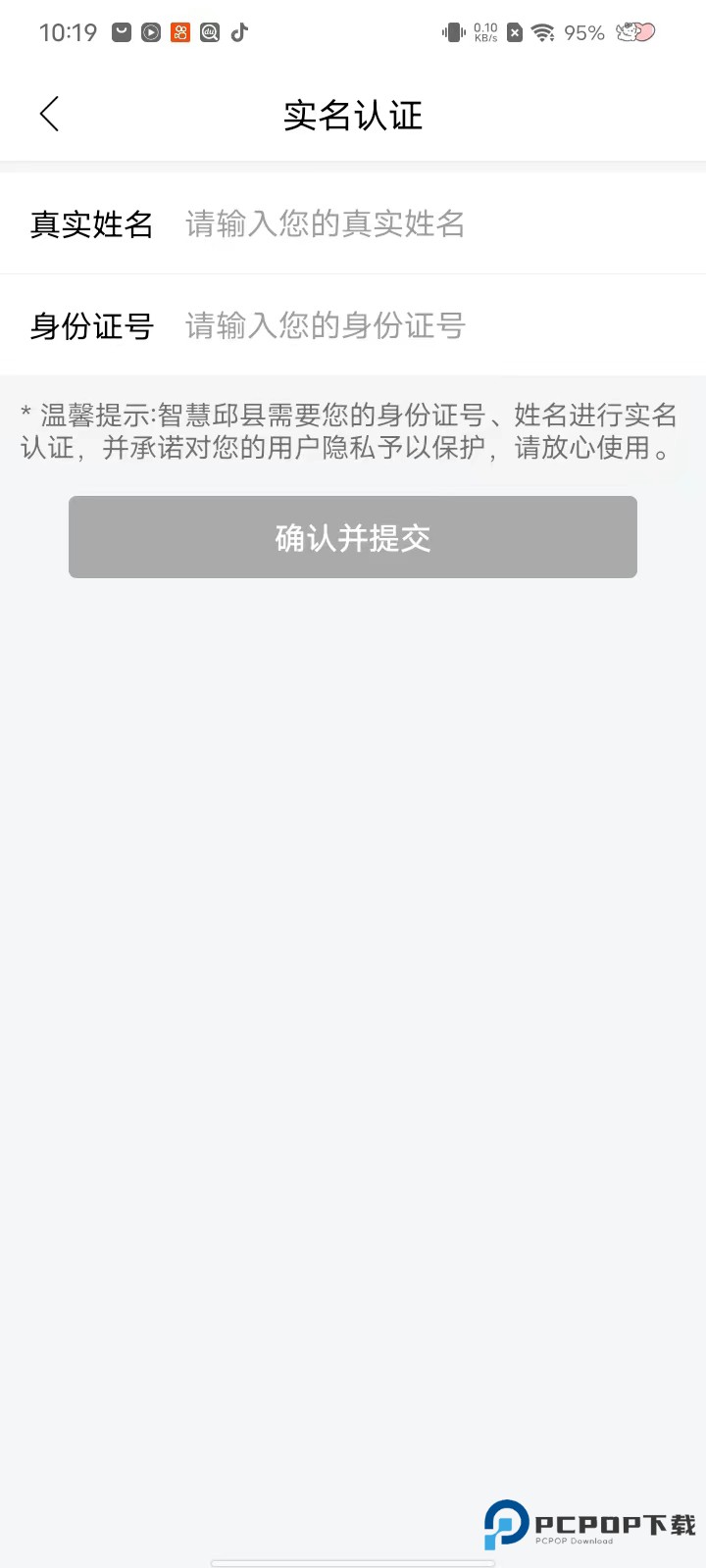Tap the mail notification icon in status bar
The height and width of the screenshot is (1568, 706).
(x=120, y=32)
